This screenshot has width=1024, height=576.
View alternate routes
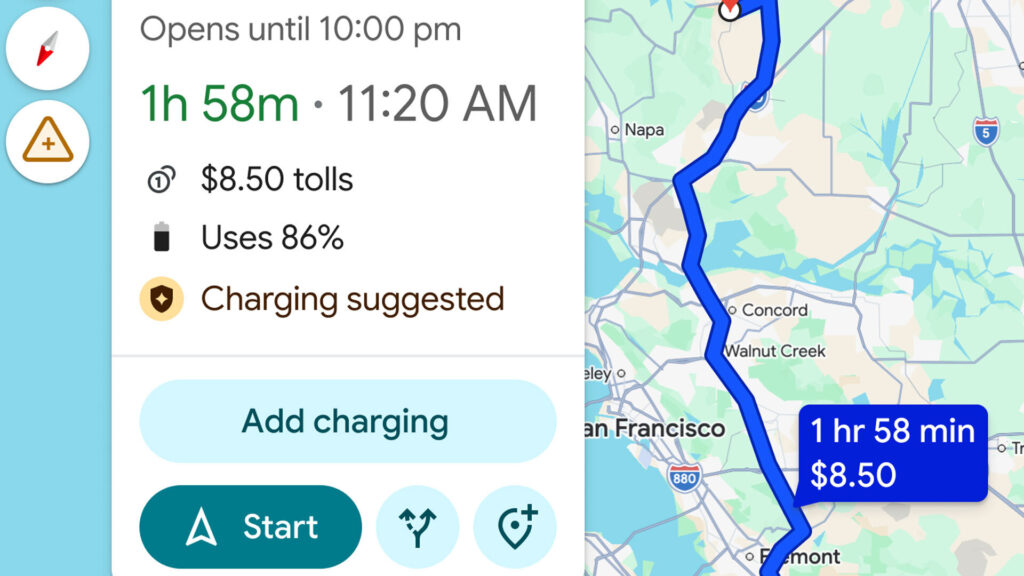coord(417,527)
